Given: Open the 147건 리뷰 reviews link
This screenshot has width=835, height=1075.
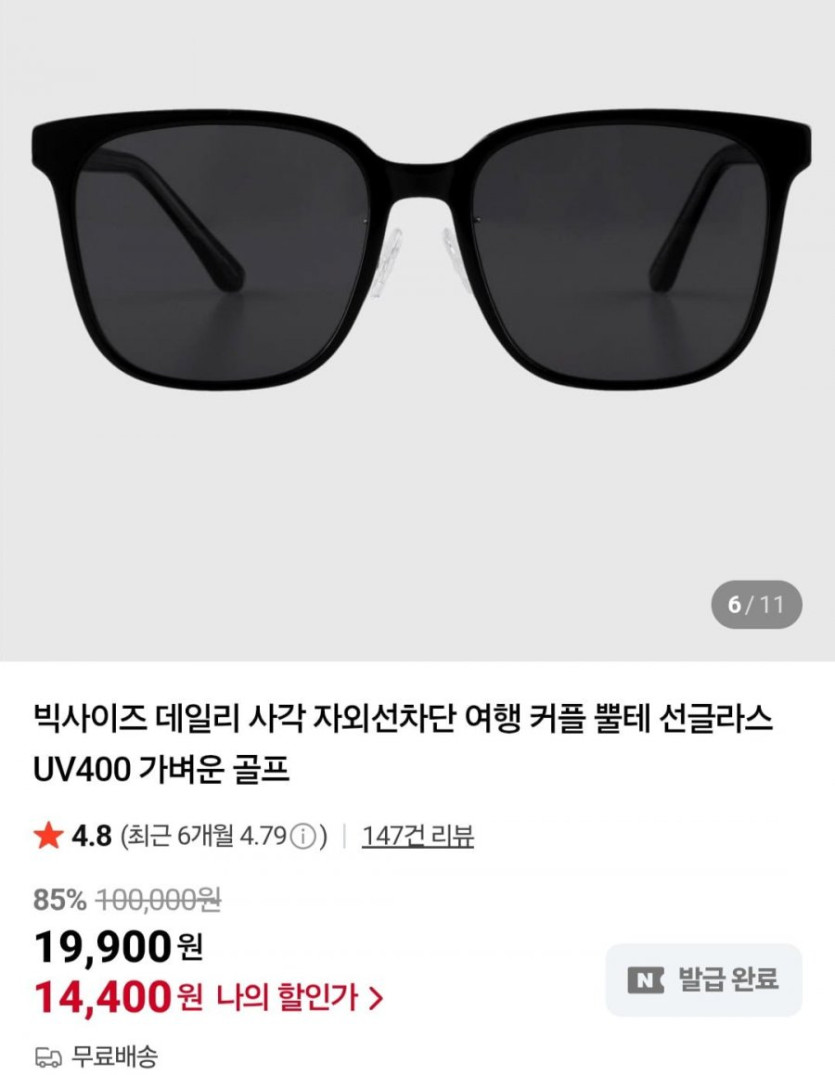Looking at the screenshot, I should point(417,835).
